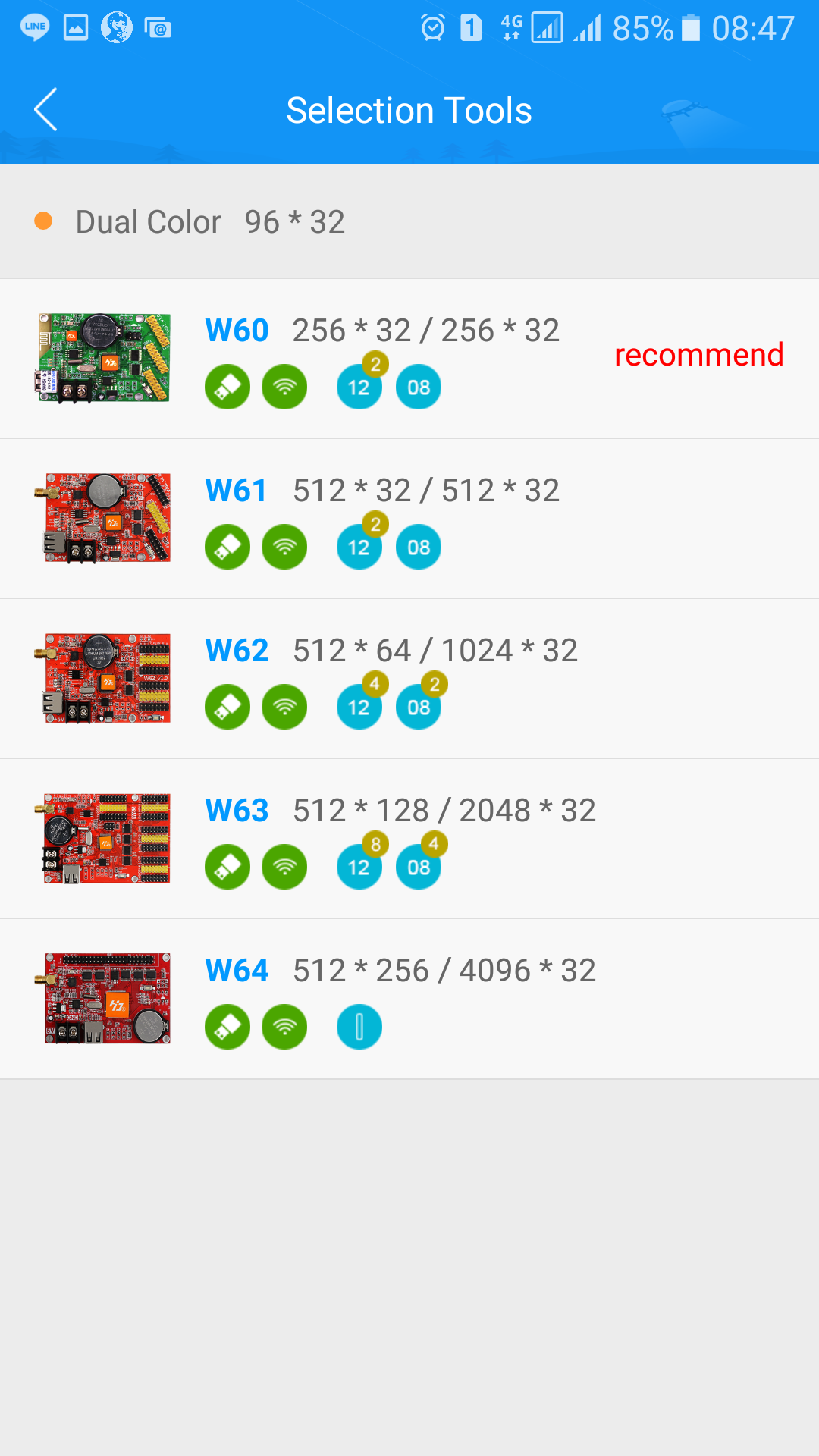Choose the W62 512 * 64 controller
Image resolution: width=819 pixels, height=1456 pixels.
pyautogui.click(x=409, y=679)
